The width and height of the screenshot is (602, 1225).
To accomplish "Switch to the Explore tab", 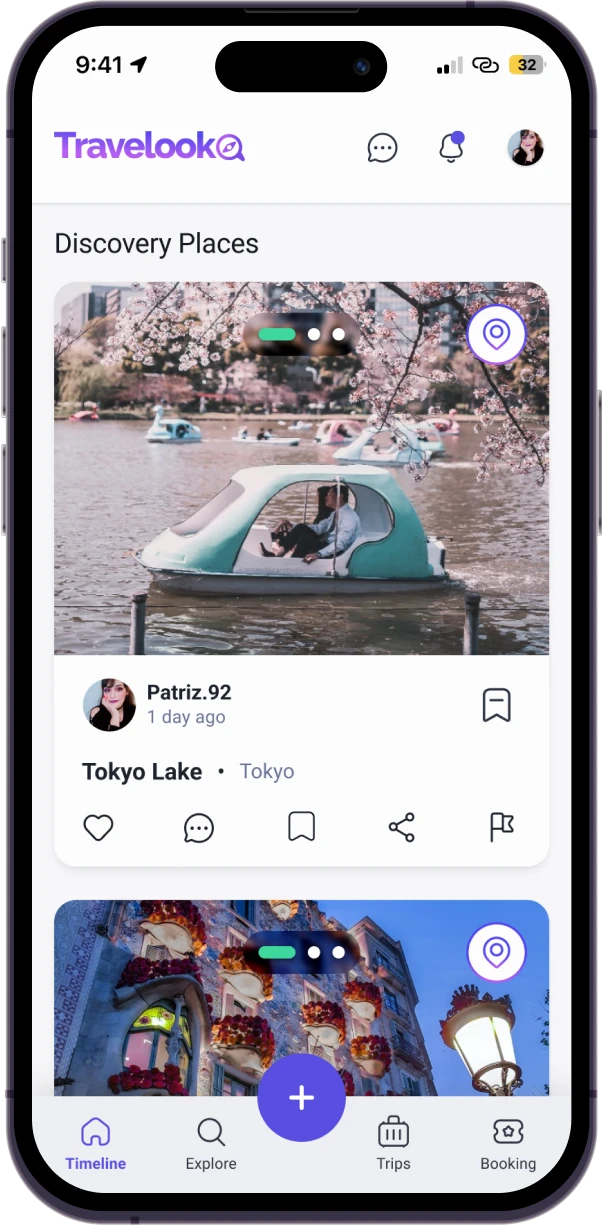I will coord(211,1144).
